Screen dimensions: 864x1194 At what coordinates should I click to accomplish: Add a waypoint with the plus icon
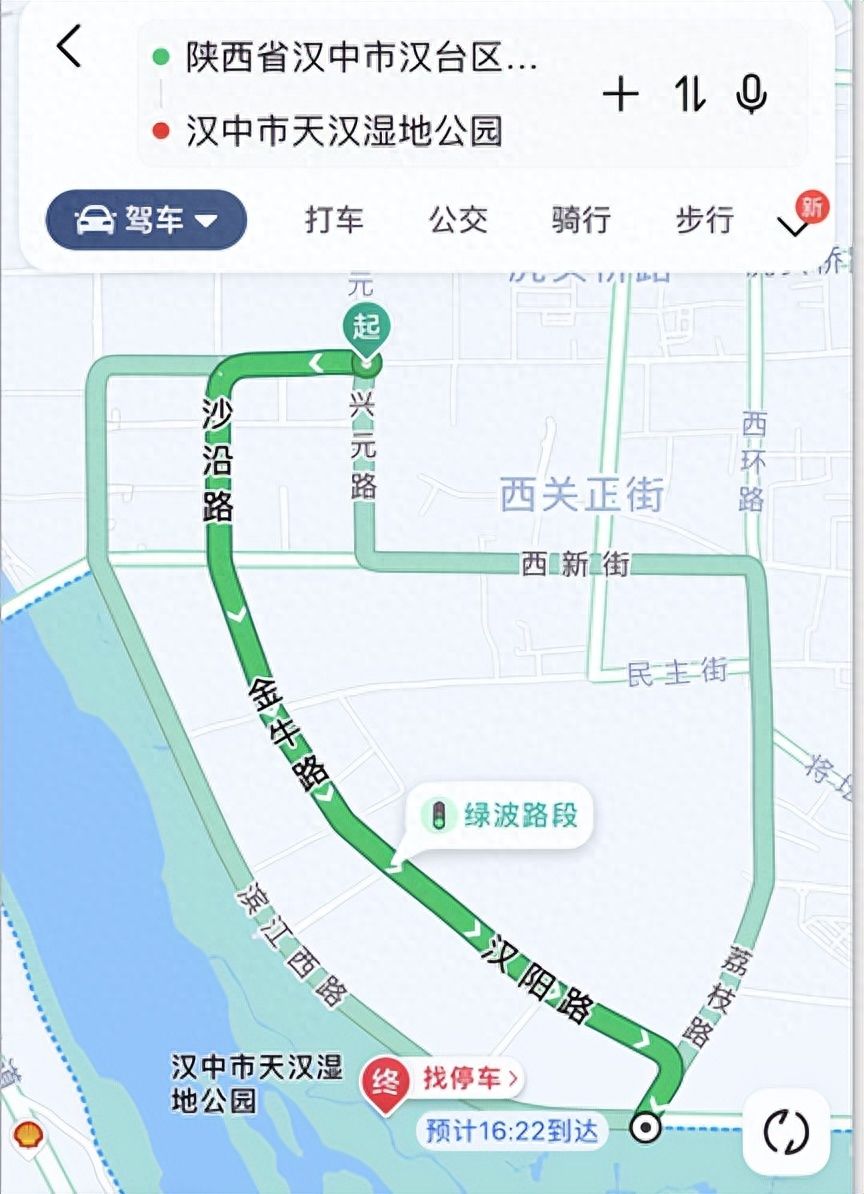(620, 95)
